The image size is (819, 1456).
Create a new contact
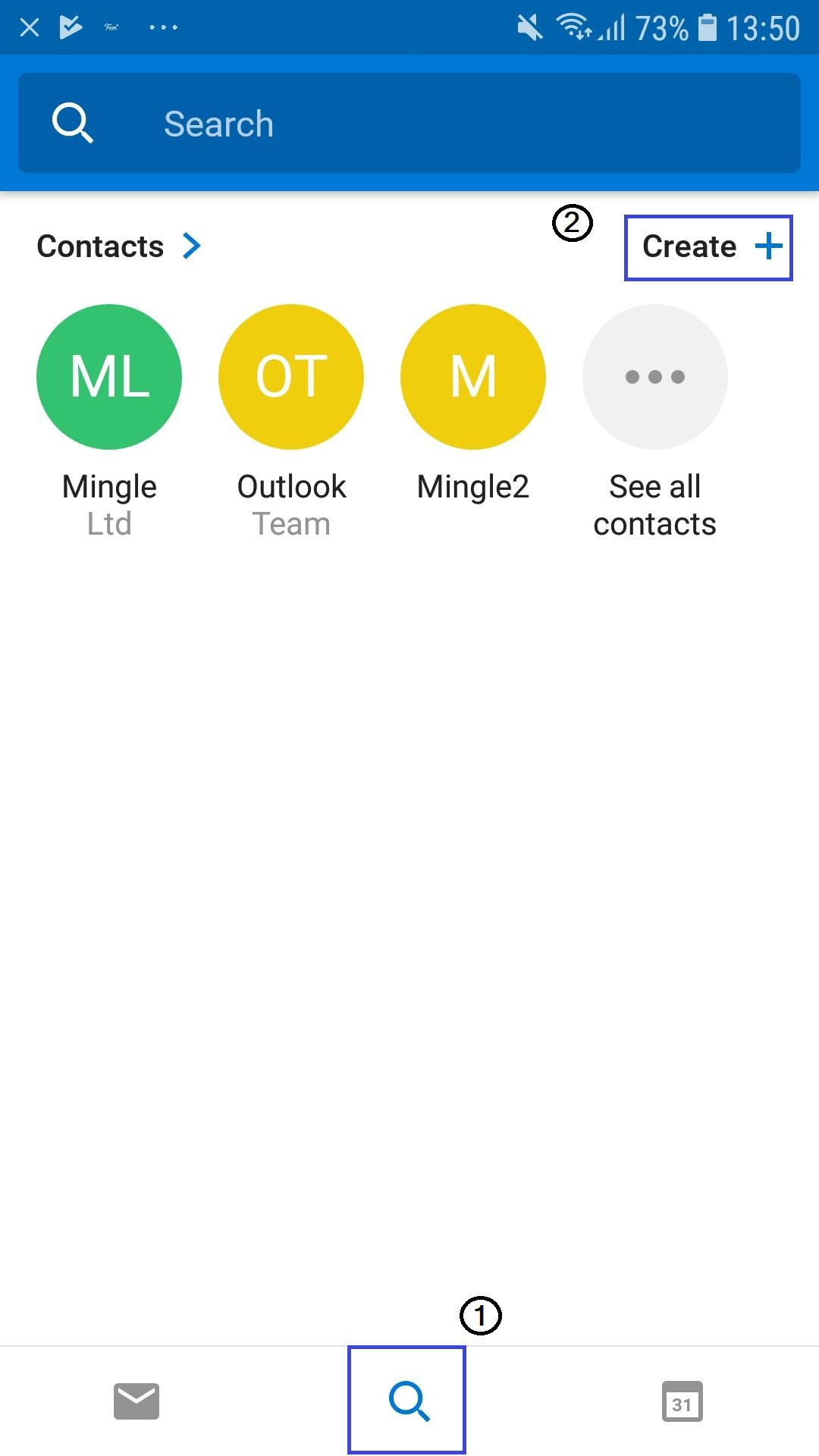708,247
